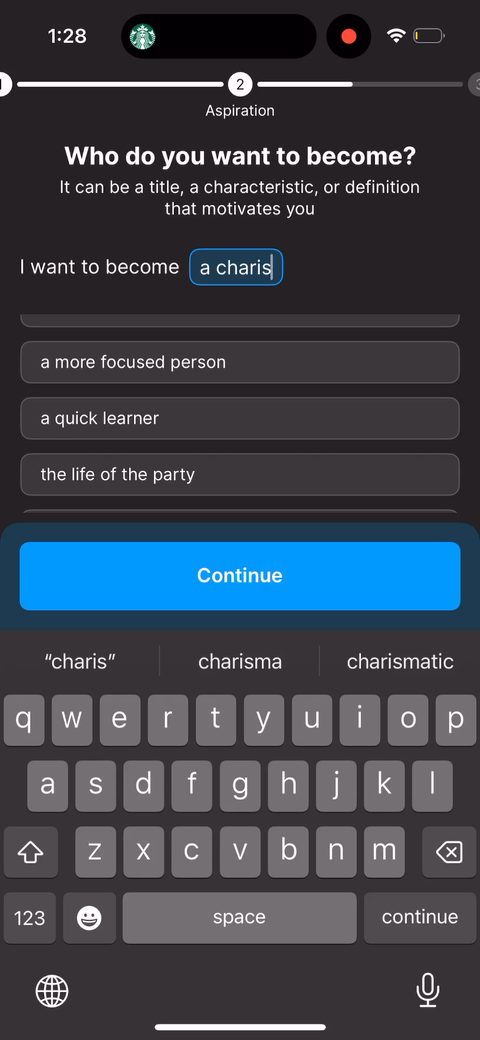The height and width of the screenshot is (1040, 480).
Task: Focus the "I want to become" text field
Action: [236, 267]
